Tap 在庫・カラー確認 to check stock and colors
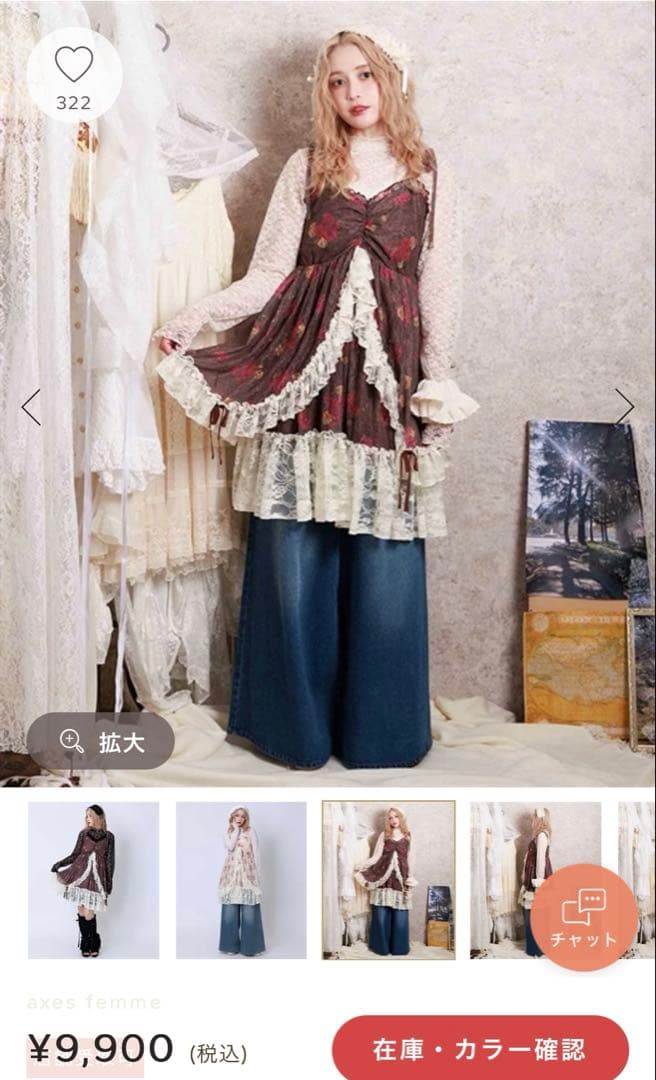This screenshot has height=1080, width=656. pyautogui.click(x=480, y=1050)
